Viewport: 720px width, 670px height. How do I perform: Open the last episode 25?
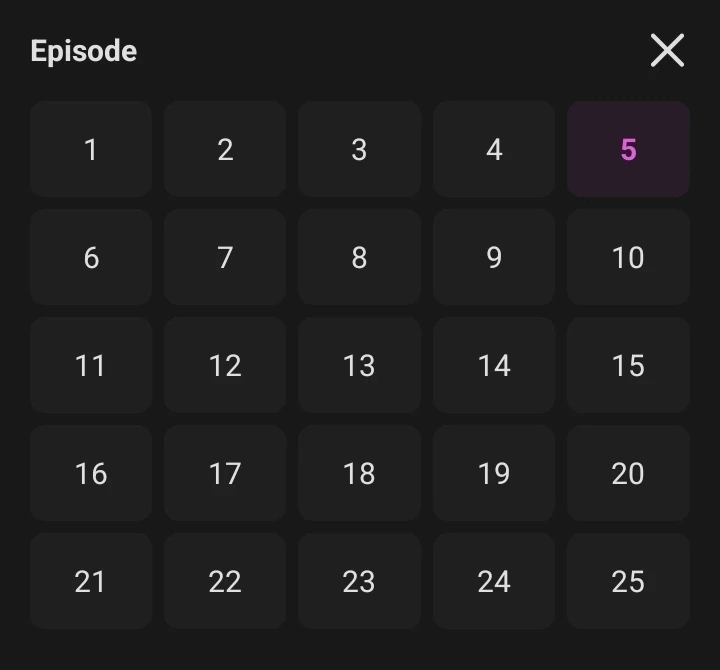(628, 581)
